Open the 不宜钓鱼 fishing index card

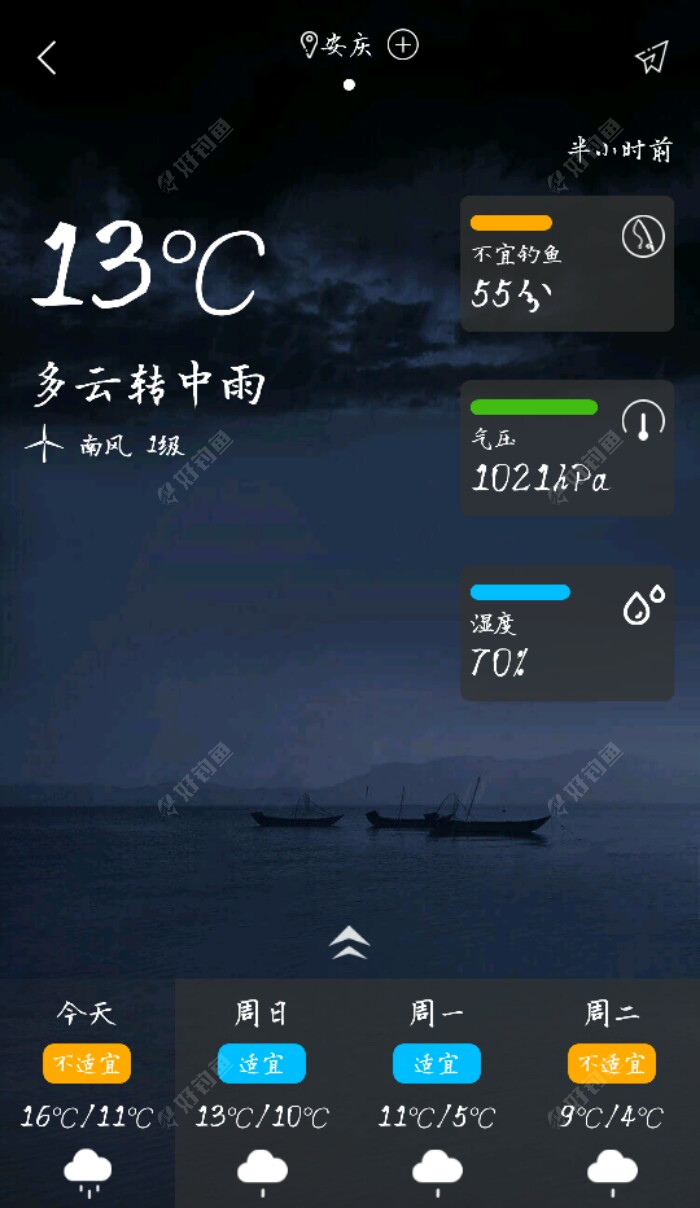567,264
